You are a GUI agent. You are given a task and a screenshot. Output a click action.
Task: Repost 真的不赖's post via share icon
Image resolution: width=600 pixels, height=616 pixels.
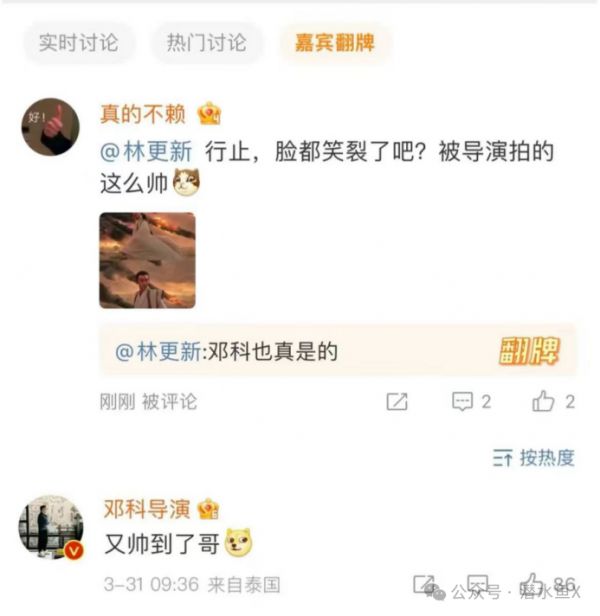(397, 402)
